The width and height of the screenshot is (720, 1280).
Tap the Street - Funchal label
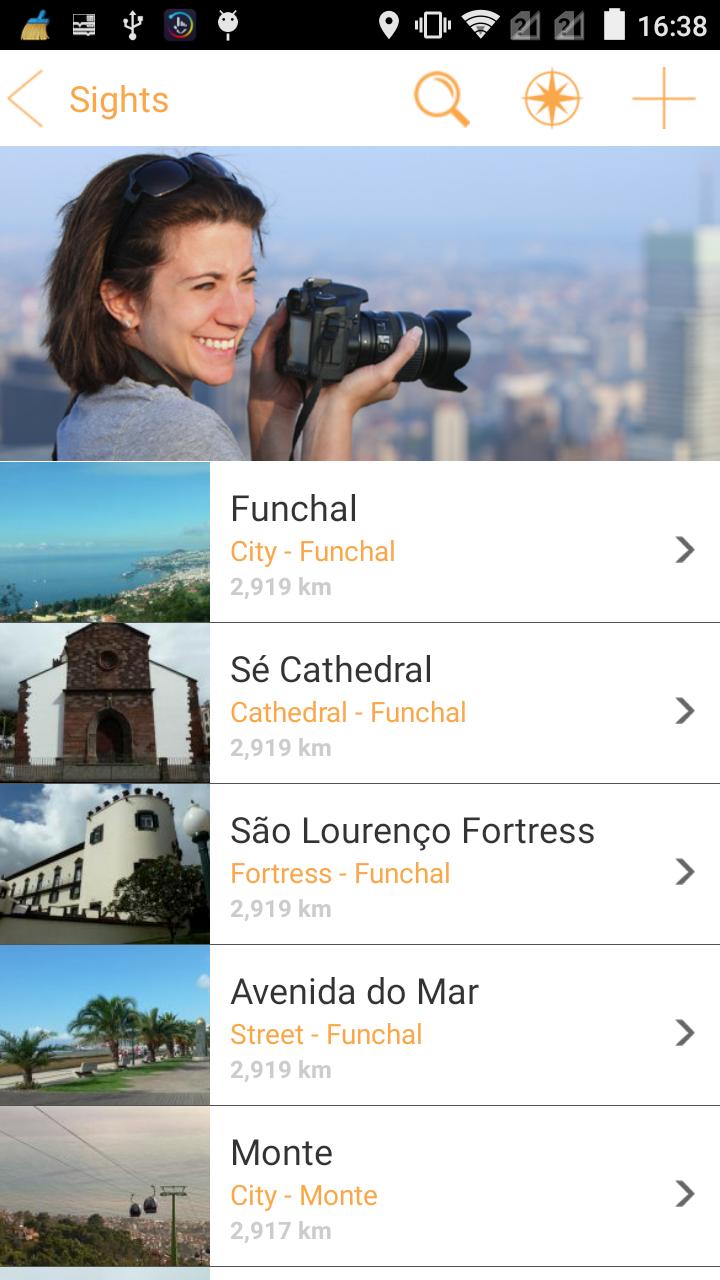point(325,1034)
